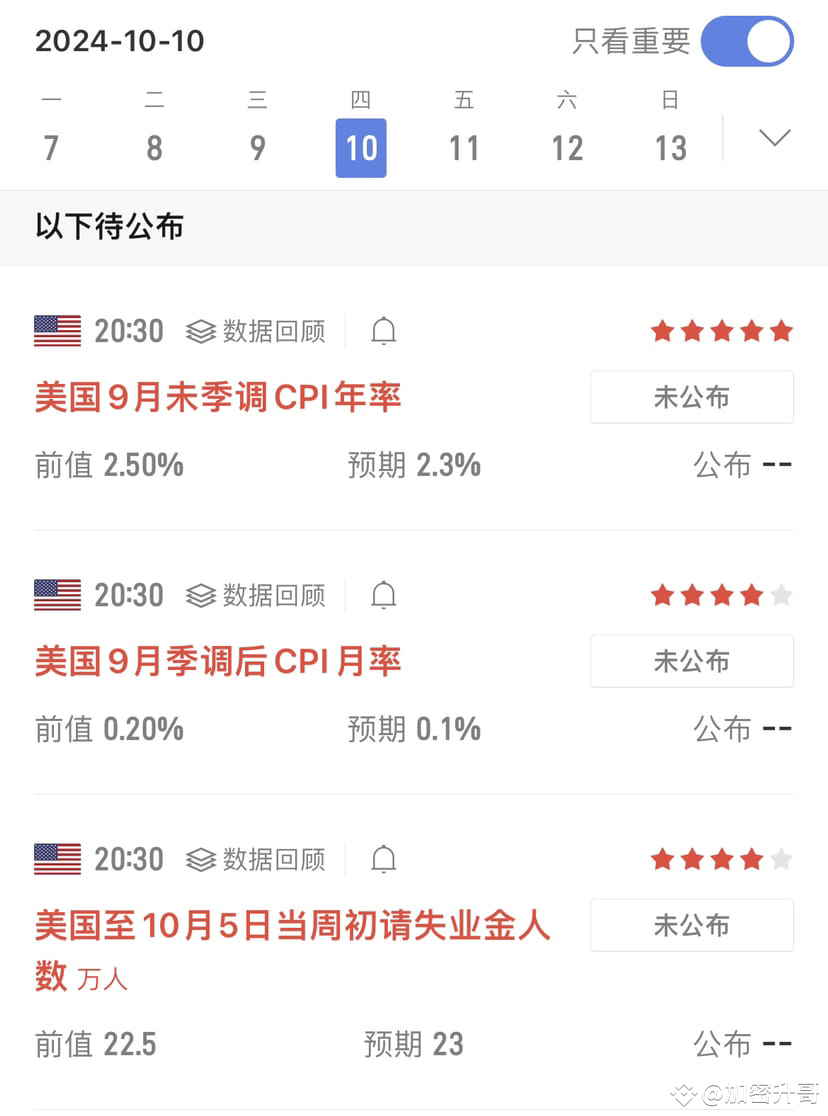Open the 美国9月未季调CPI年率 event details

[x=217, y=397]
